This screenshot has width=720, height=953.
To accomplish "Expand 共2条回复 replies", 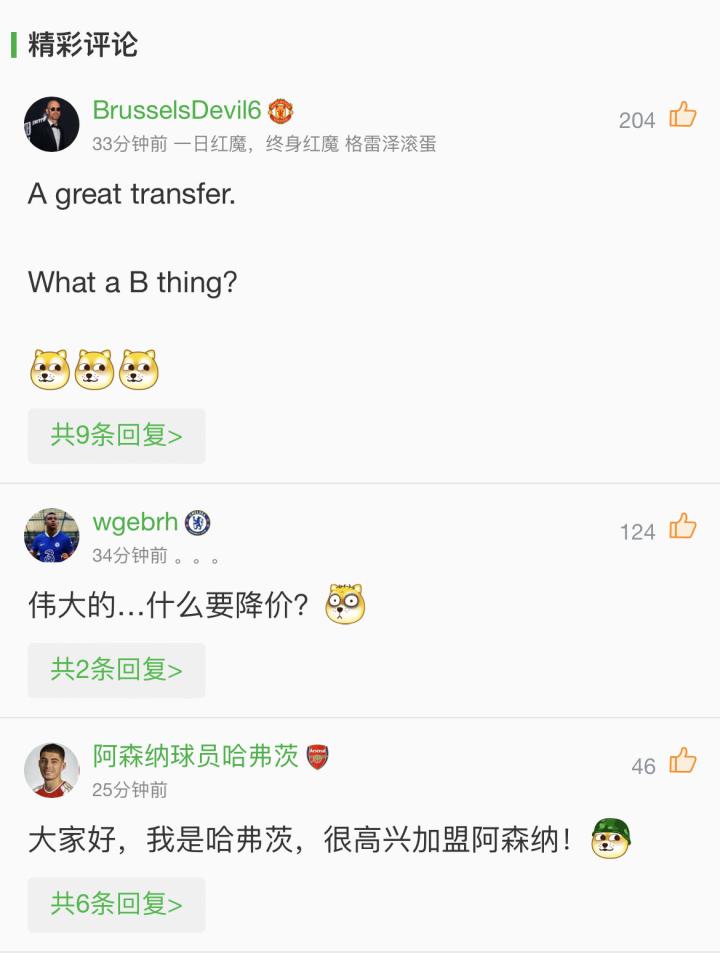I will tap(116, 669).
